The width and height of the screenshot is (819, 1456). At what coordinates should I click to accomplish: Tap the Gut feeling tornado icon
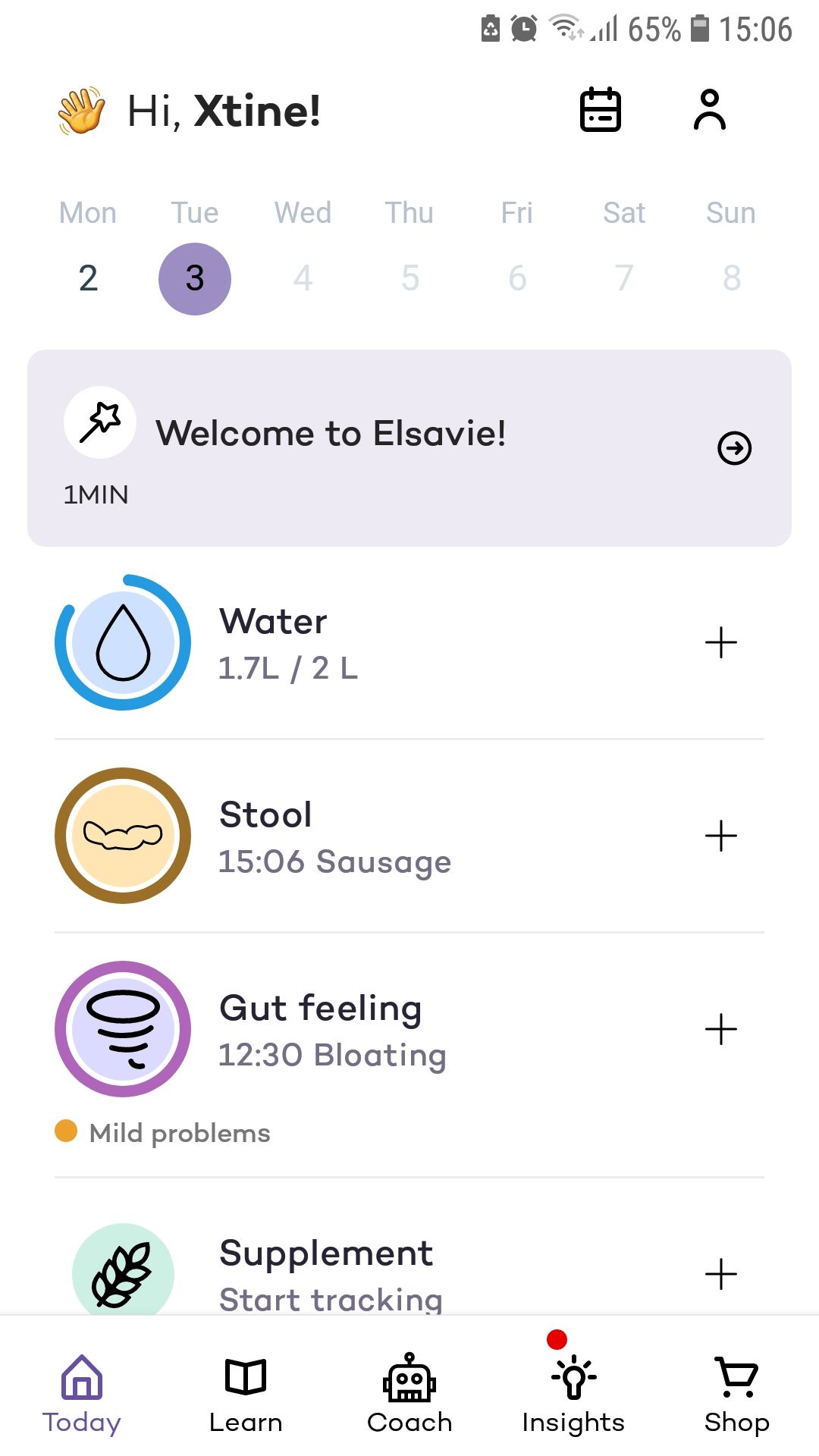pos(122,1029)
